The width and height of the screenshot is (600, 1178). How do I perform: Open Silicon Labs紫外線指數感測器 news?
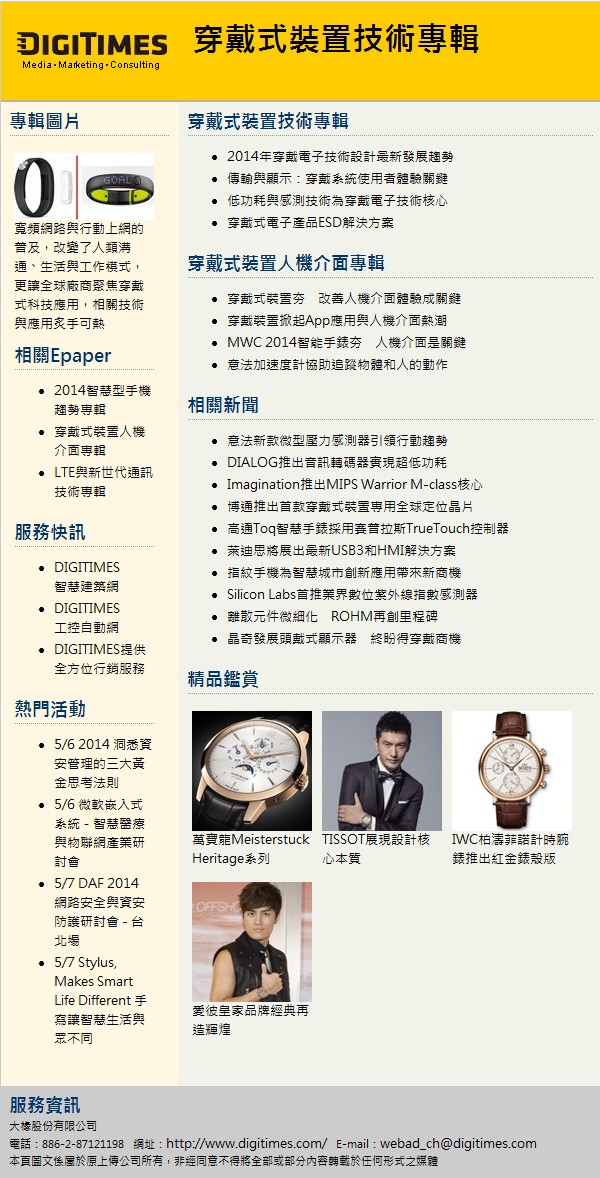351,595
